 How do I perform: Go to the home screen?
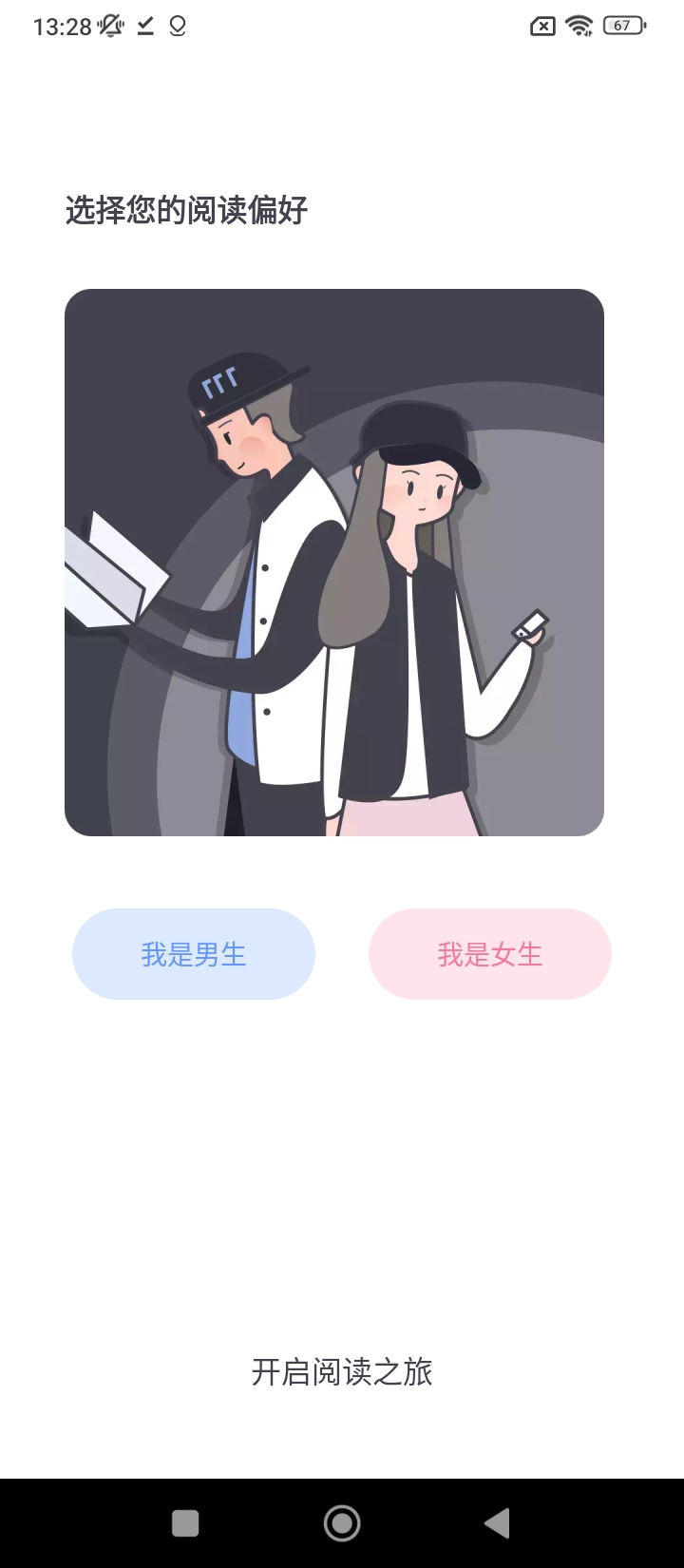tap(342, 1523)
